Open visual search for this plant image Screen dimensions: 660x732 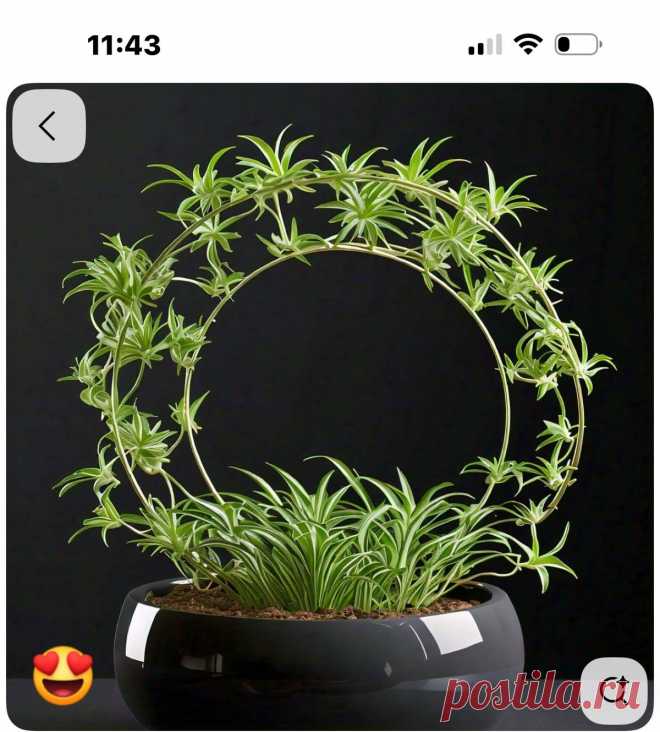pos(613,689)
